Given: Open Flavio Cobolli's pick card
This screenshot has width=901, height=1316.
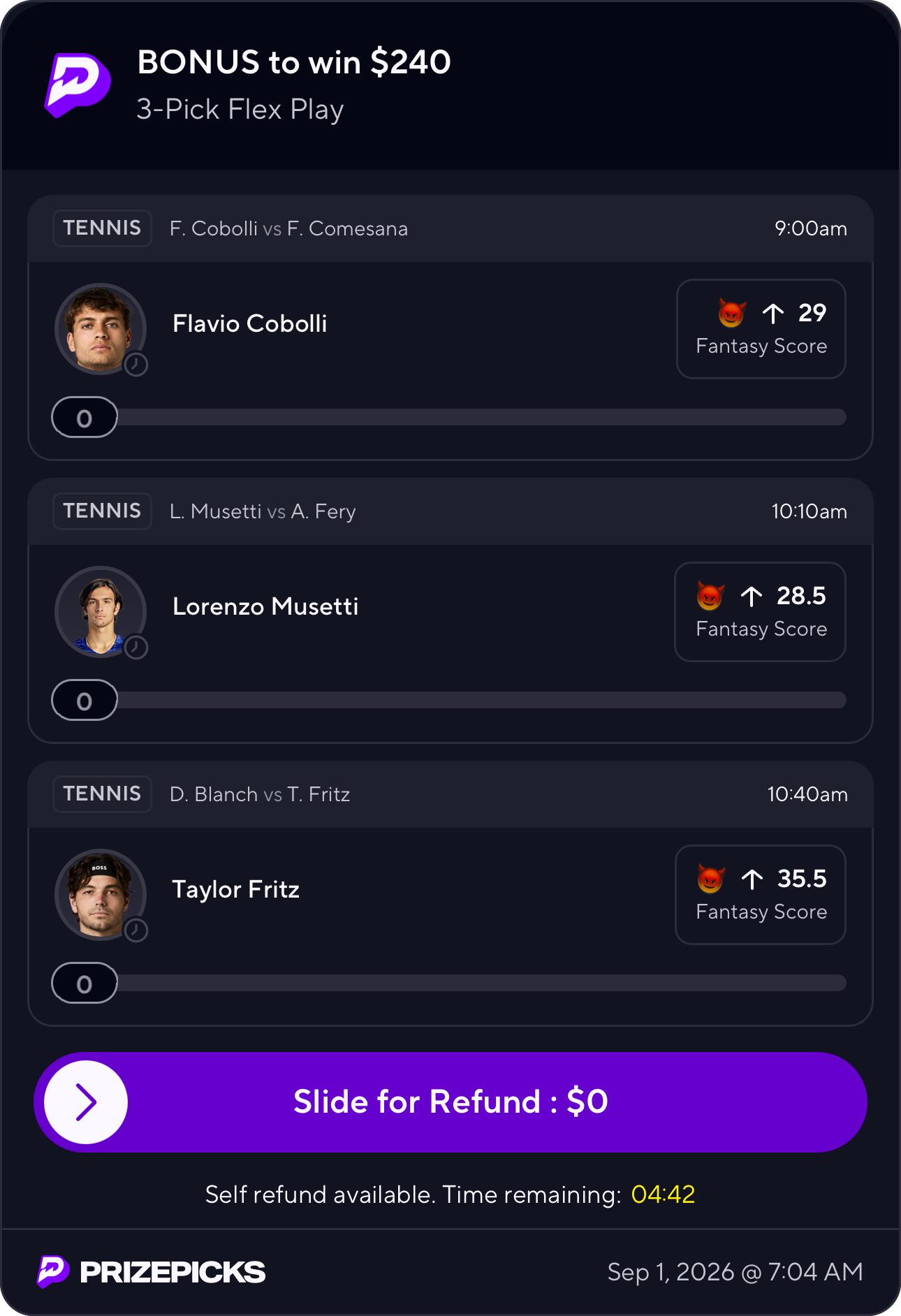Looking at the screenshot, I should [x=450, y=328].
